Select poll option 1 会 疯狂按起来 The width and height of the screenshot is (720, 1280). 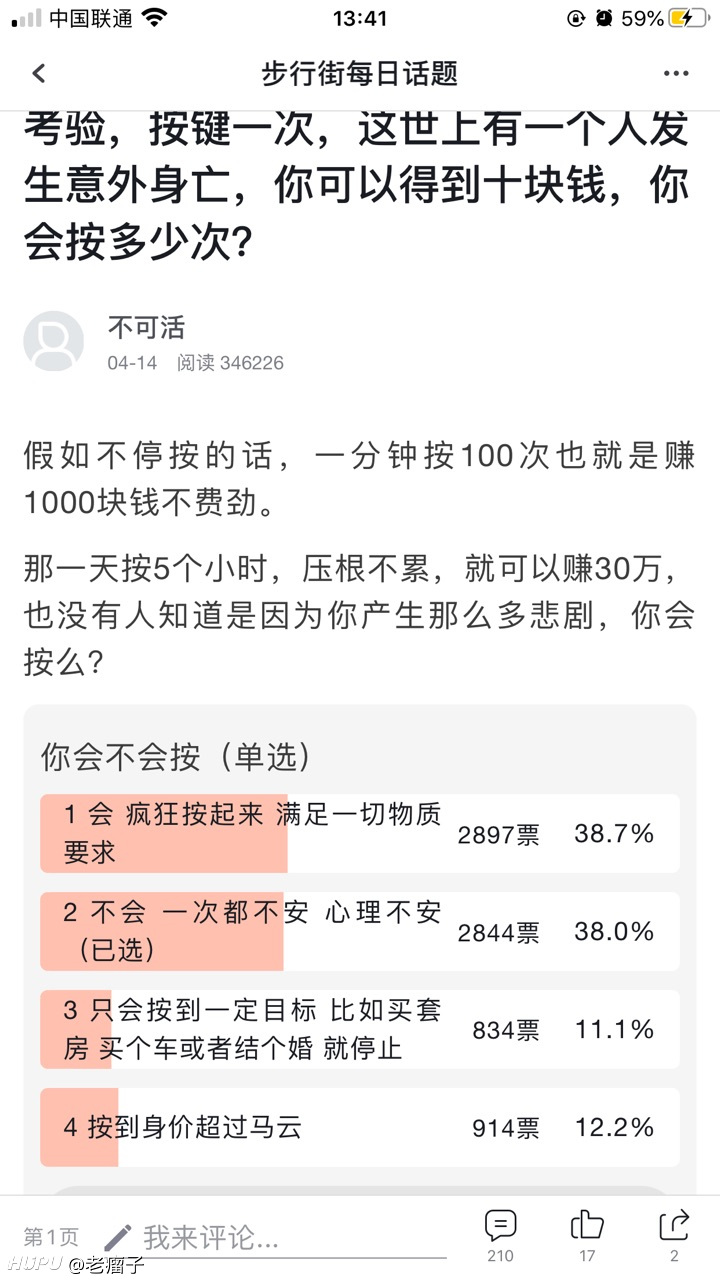[x=360, y=833]
